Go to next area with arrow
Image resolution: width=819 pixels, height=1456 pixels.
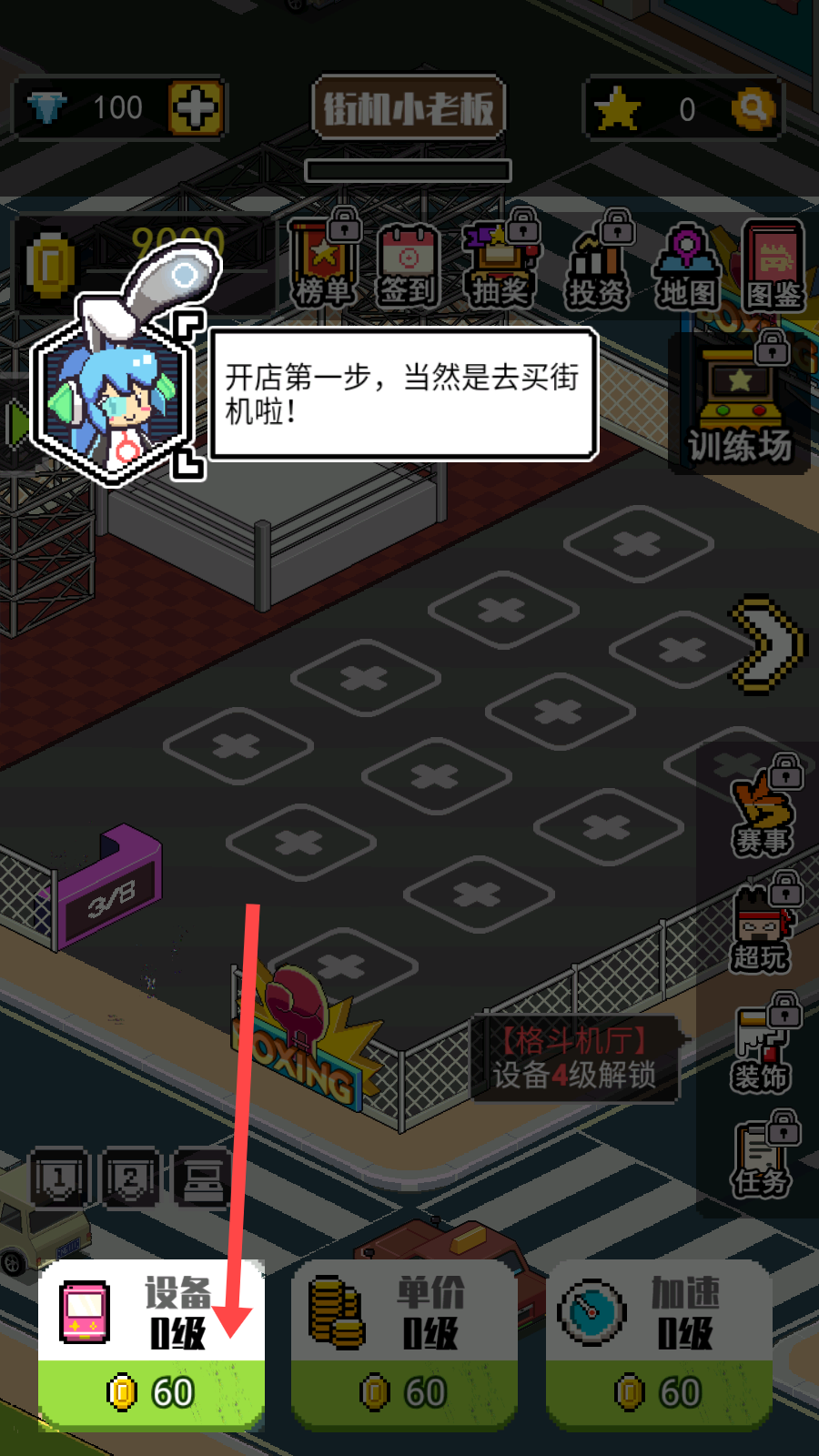769,643
